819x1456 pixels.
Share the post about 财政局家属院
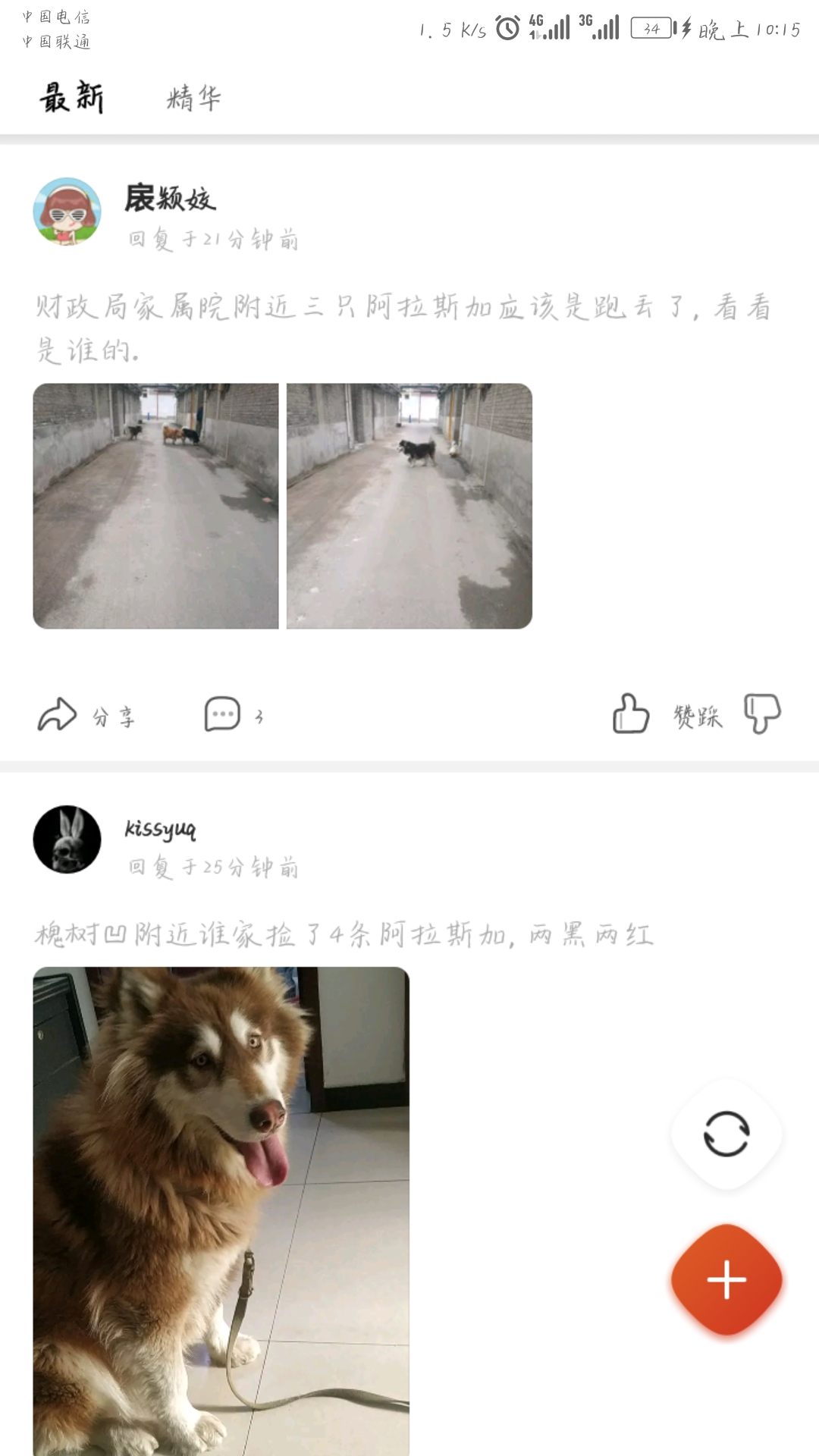tap(86, 715)
